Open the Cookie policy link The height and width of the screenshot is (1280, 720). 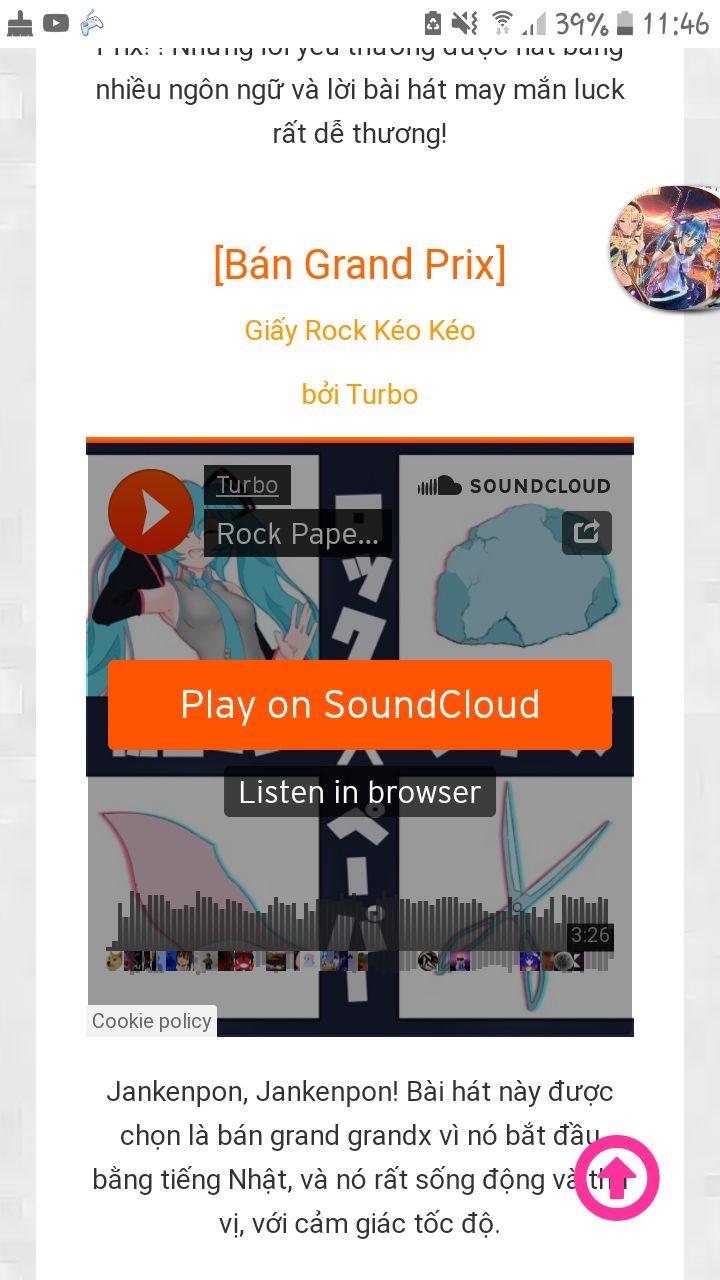coord(152,1021)
